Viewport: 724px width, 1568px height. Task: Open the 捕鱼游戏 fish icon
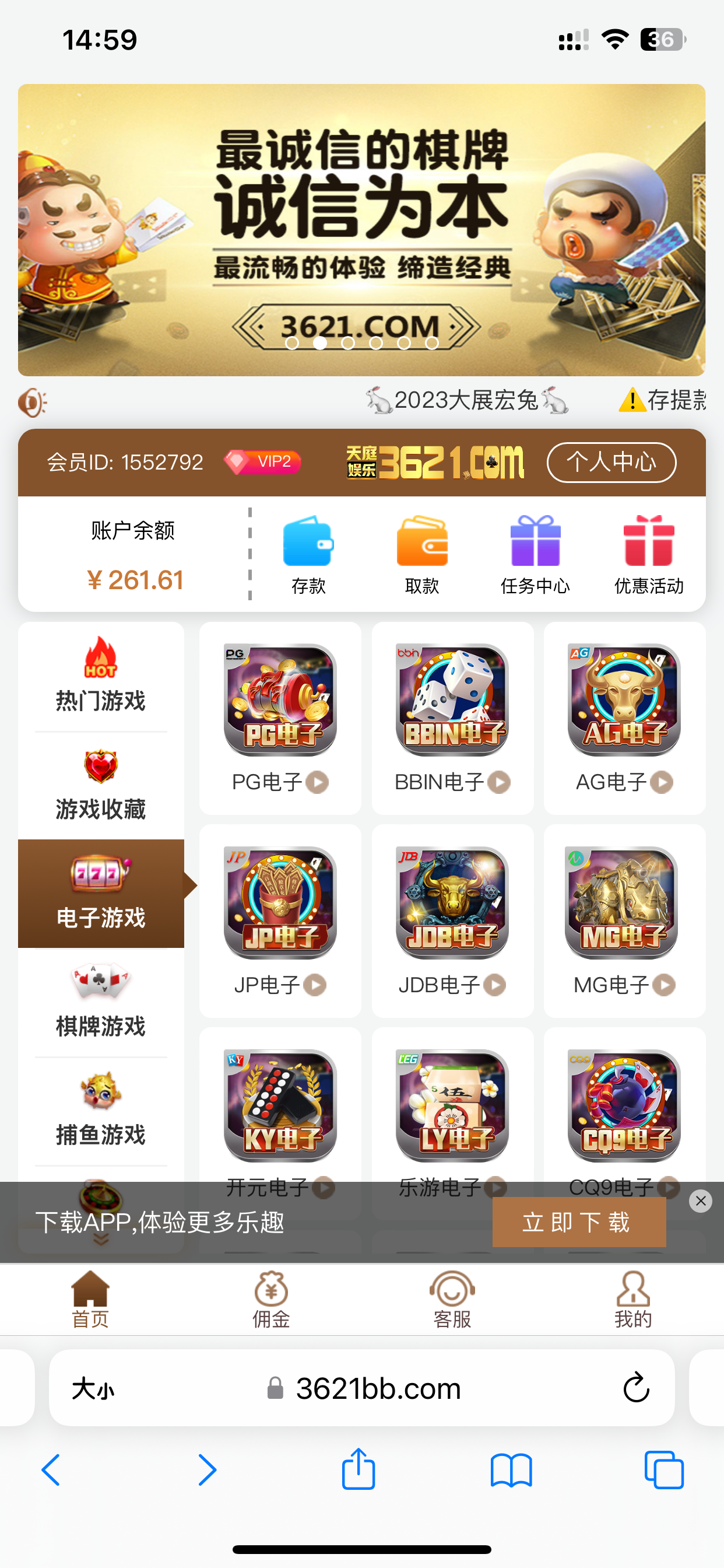(x=100, y=1090)
